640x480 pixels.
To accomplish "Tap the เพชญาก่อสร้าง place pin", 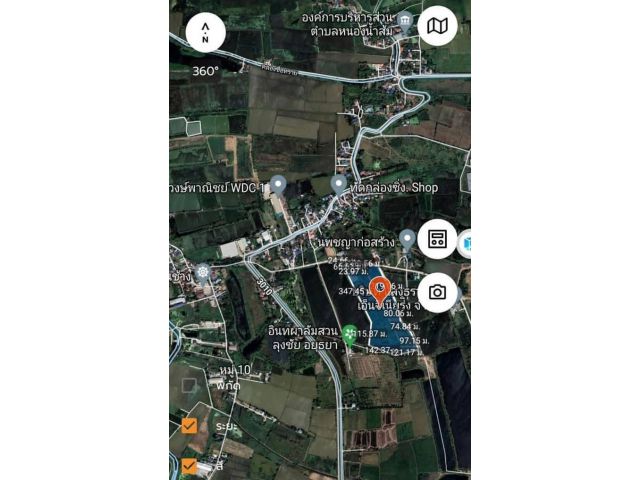I will (x=406, y=238).
